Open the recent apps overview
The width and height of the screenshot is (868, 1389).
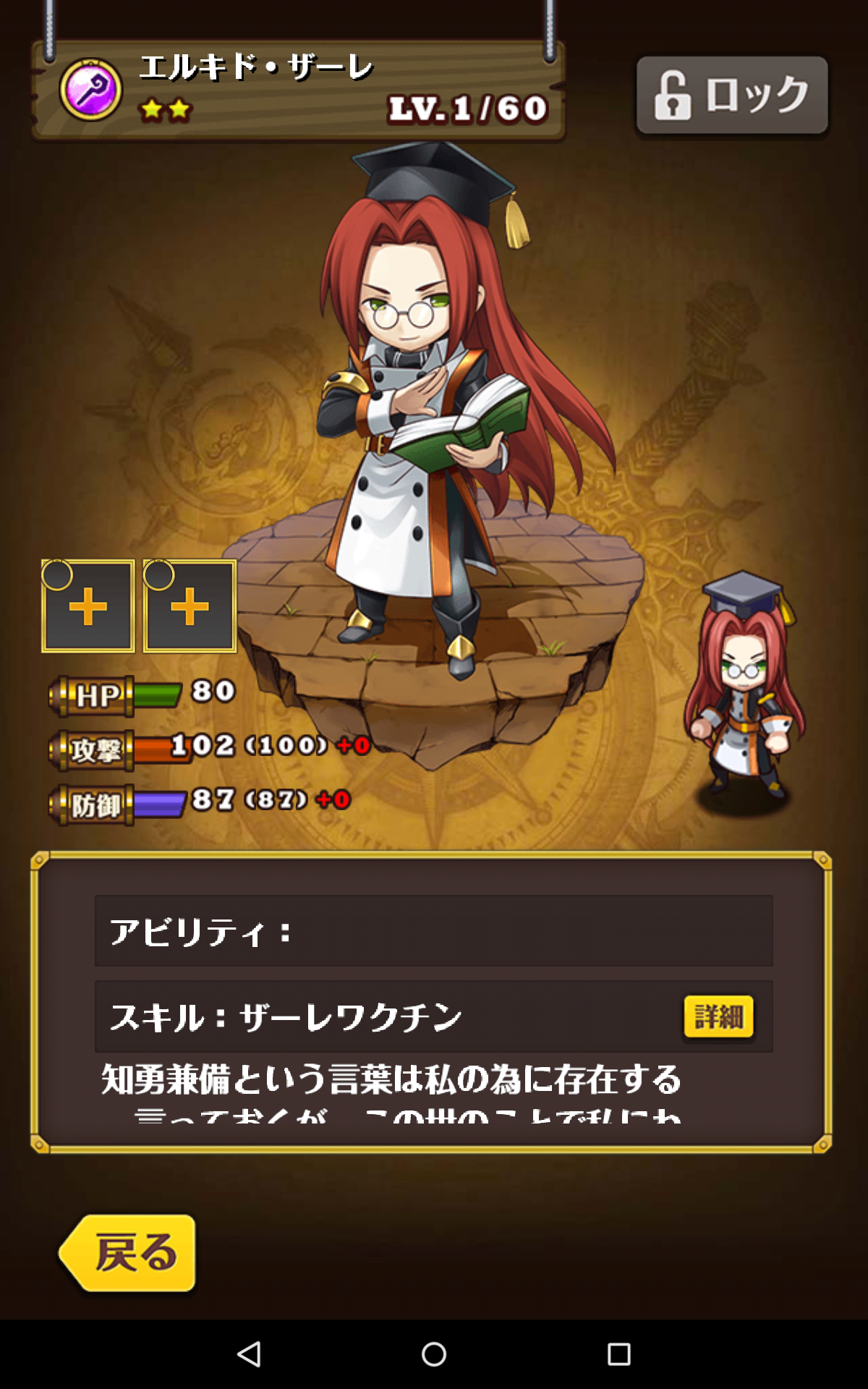tap(618, 1354)
